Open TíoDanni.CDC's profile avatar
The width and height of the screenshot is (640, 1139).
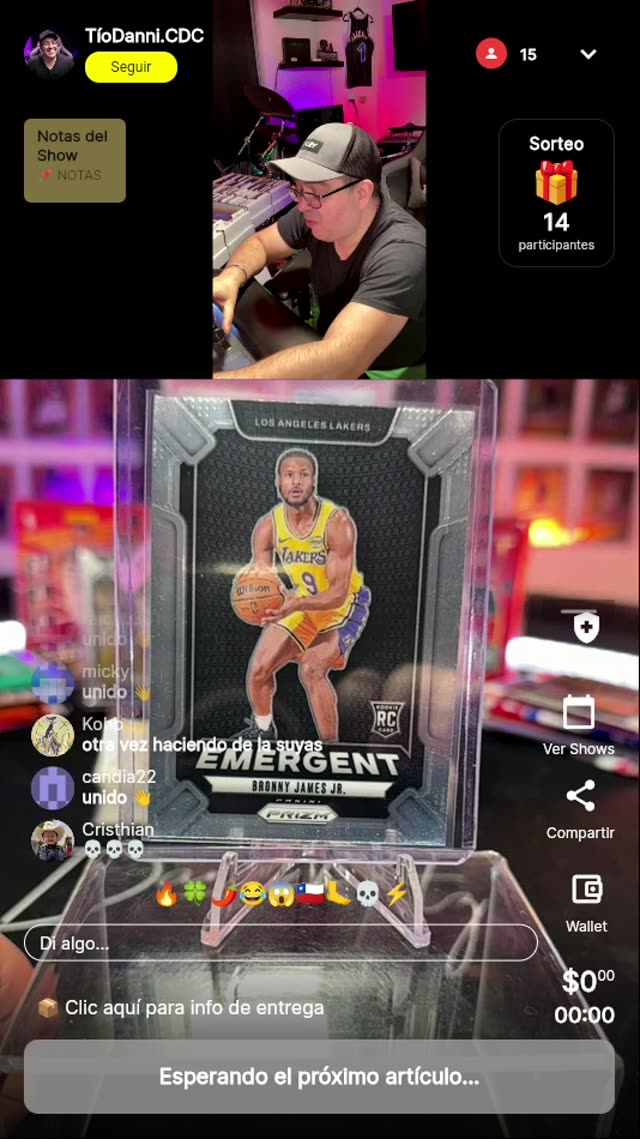(49, 54)
